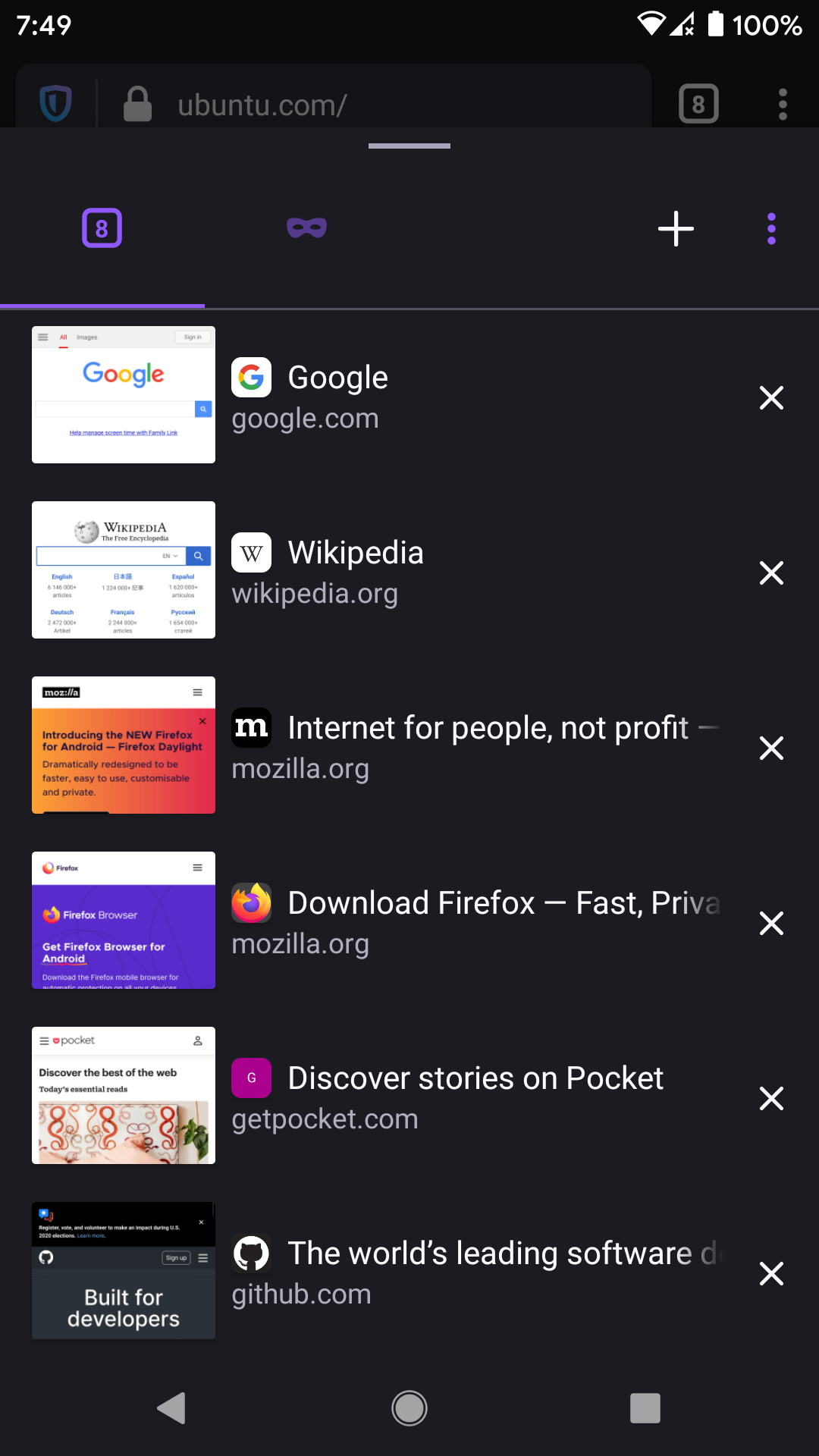The image size is (819, 1456).
Task: Go back with the system back arrow
Action: 171,1408
